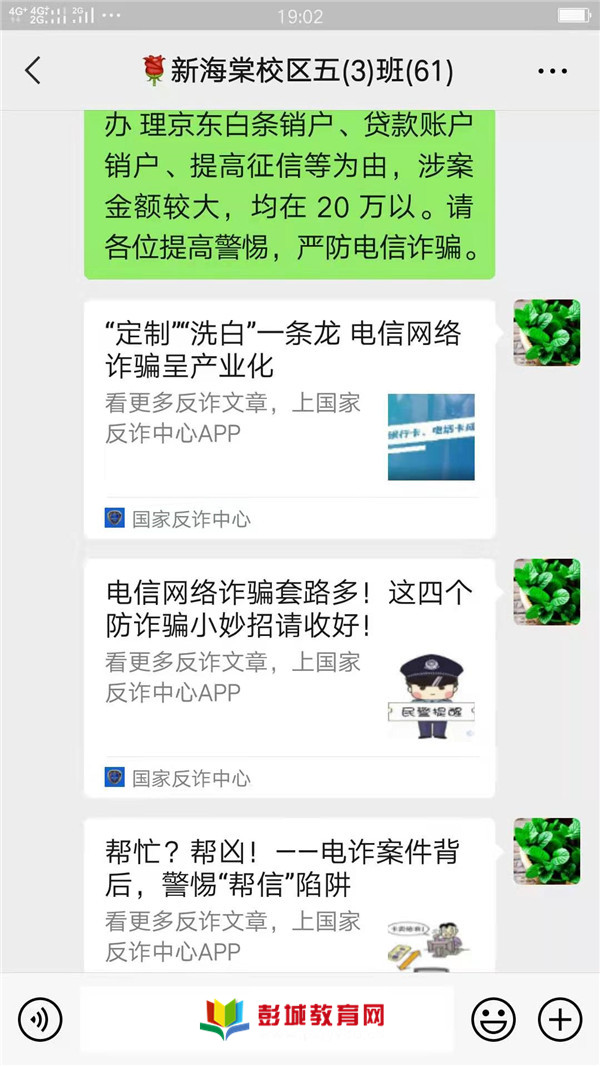Open the article "定制""洗白"一条龙 电信网络诈骗呈产业化
600x1066 pixels.
(289, 419)
